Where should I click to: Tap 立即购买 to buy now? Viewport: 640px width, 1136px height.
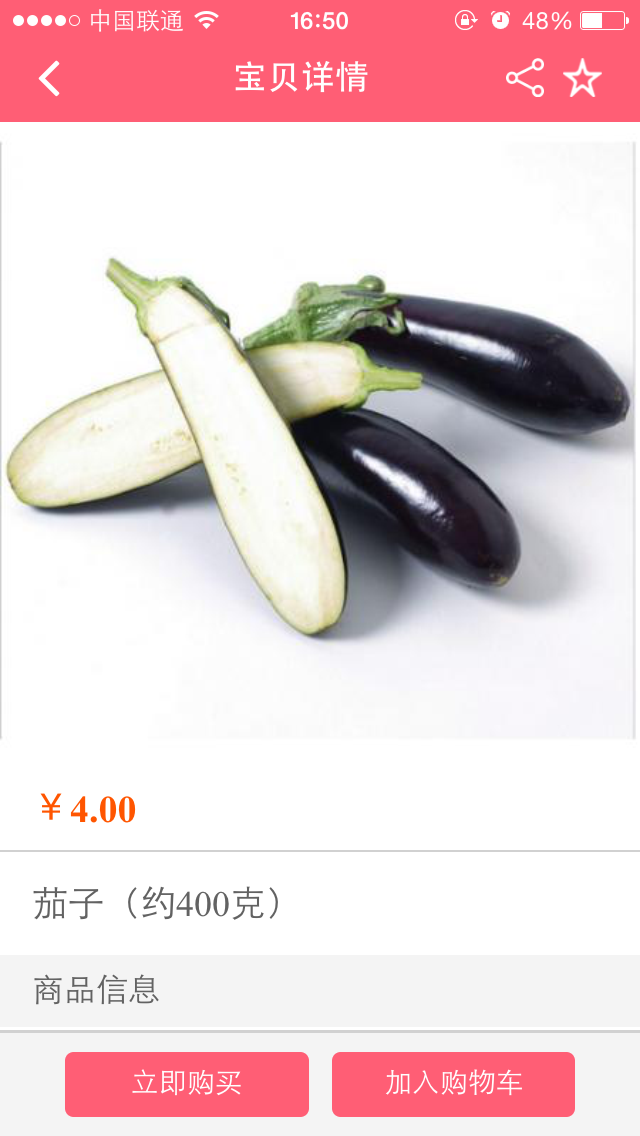point(187,1084)
